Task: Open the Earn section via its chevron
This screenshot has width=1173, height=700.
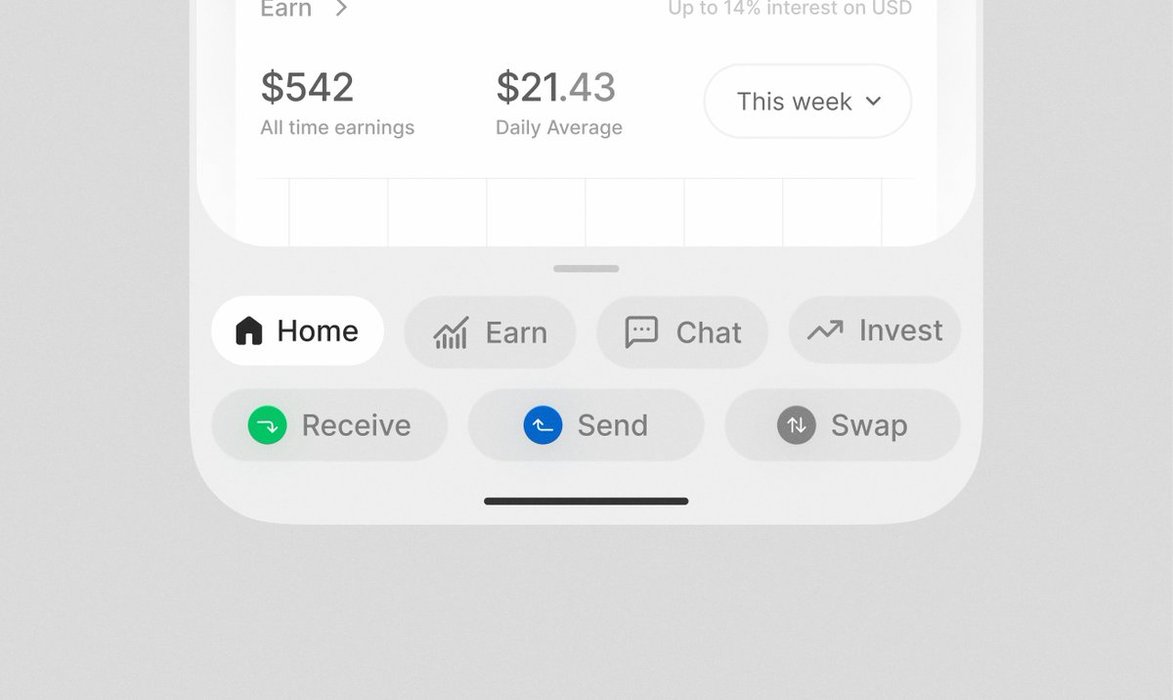Action: [341, 9]
